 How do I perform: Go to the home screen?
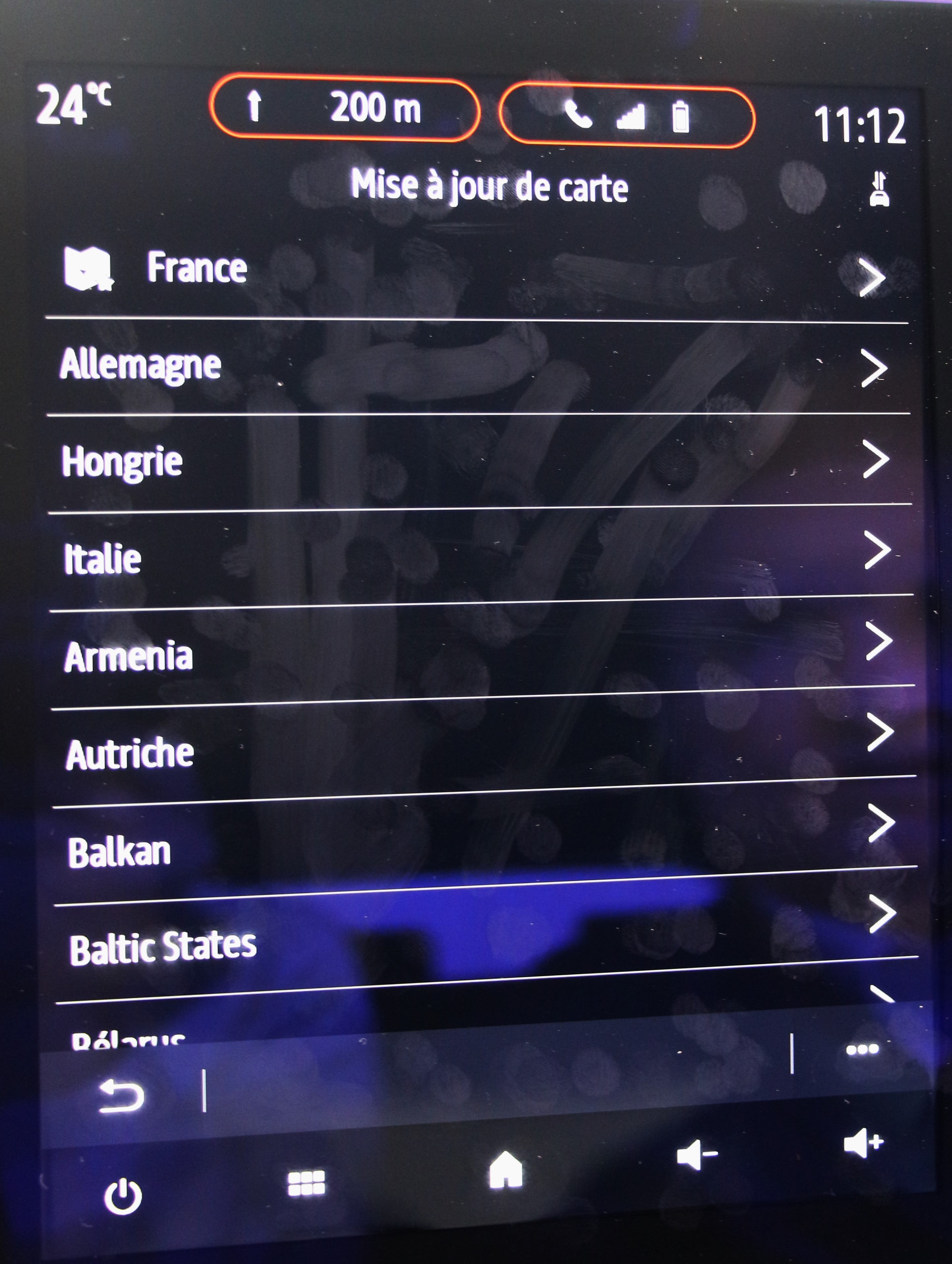(x=506, y=1170)
